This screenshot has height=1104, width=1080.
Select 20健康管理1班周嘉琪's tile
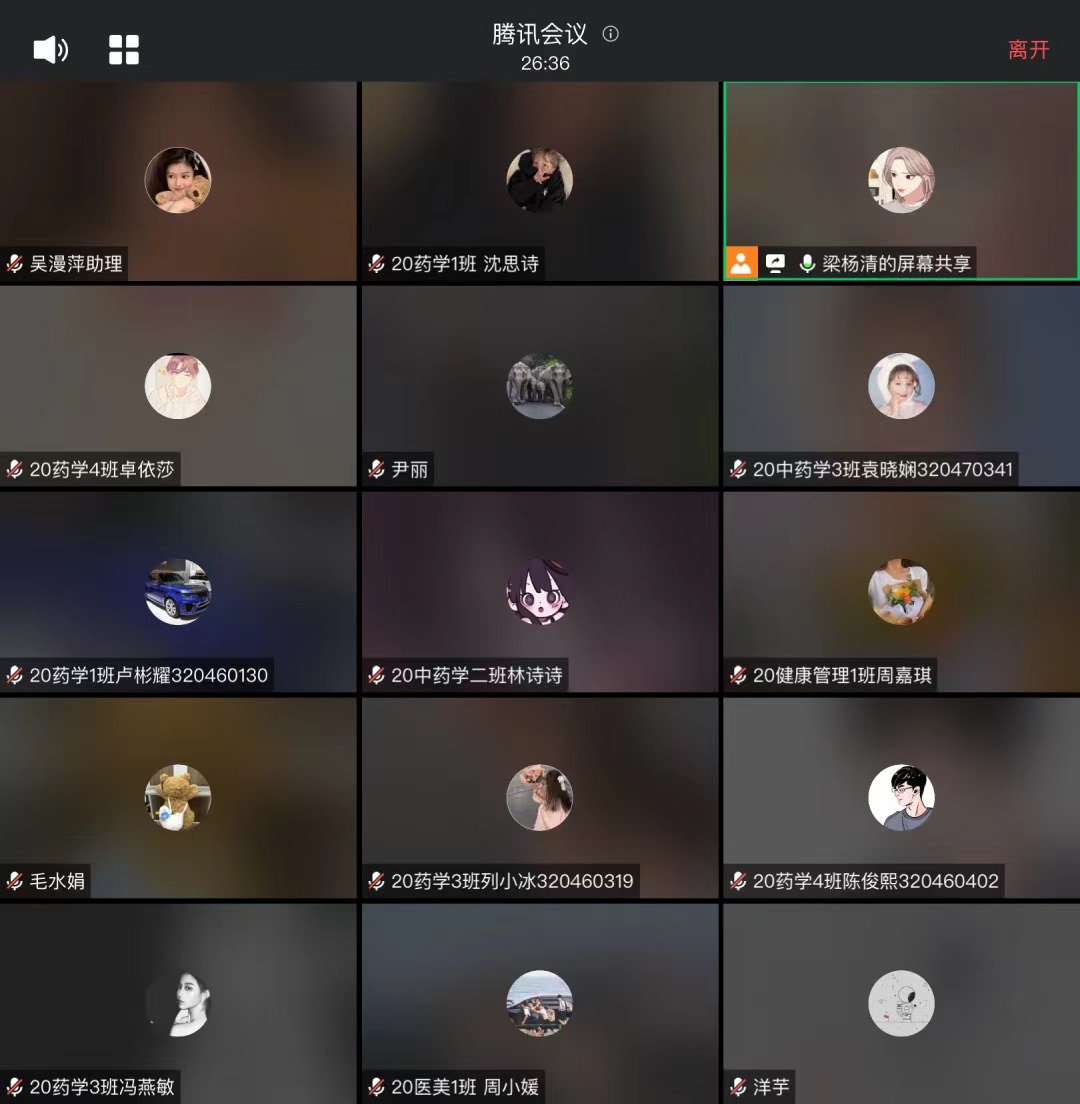[x=901, y=592]
